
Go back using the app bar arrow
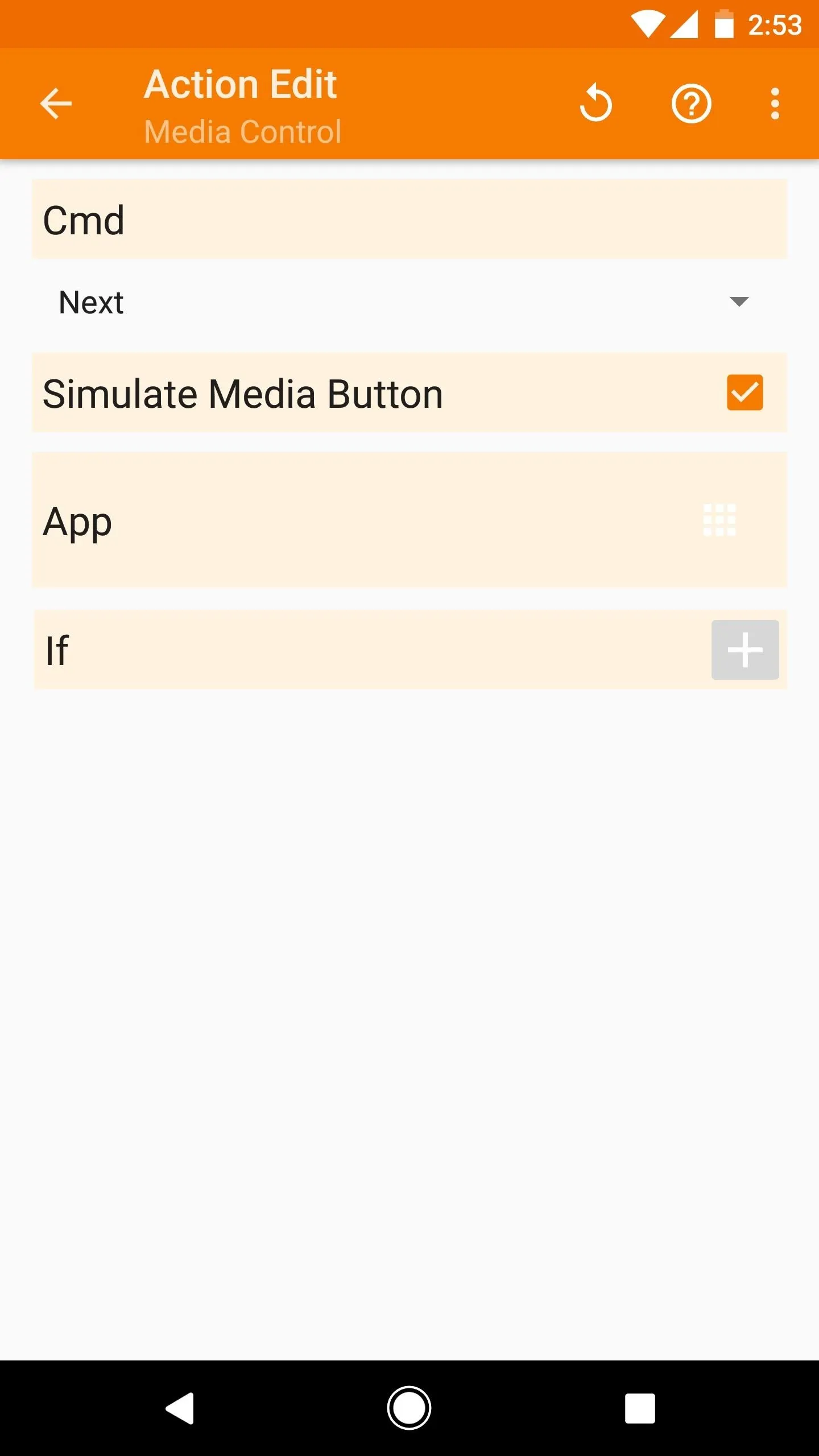(56, 104)
